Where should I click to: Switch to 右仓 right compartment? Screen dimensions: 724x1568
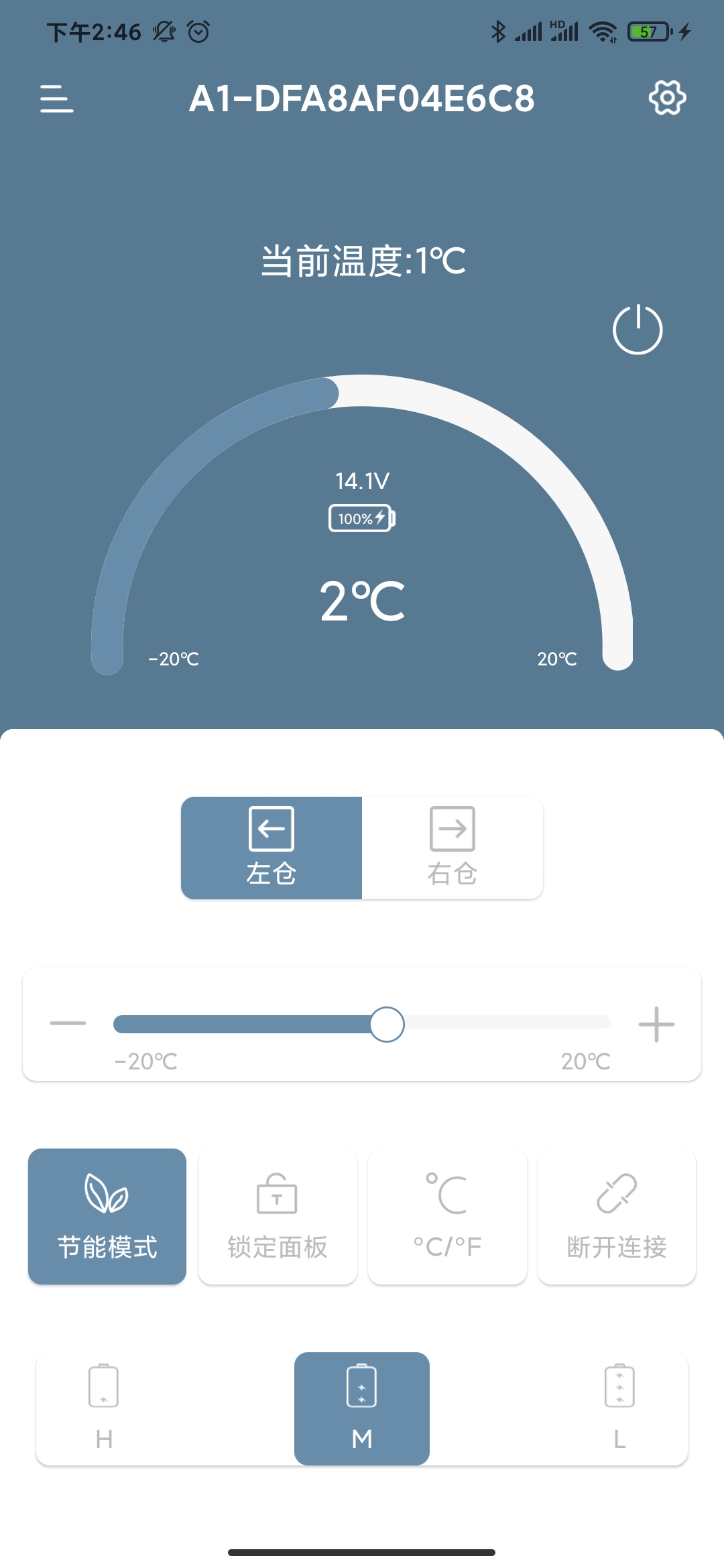point(452,848)
